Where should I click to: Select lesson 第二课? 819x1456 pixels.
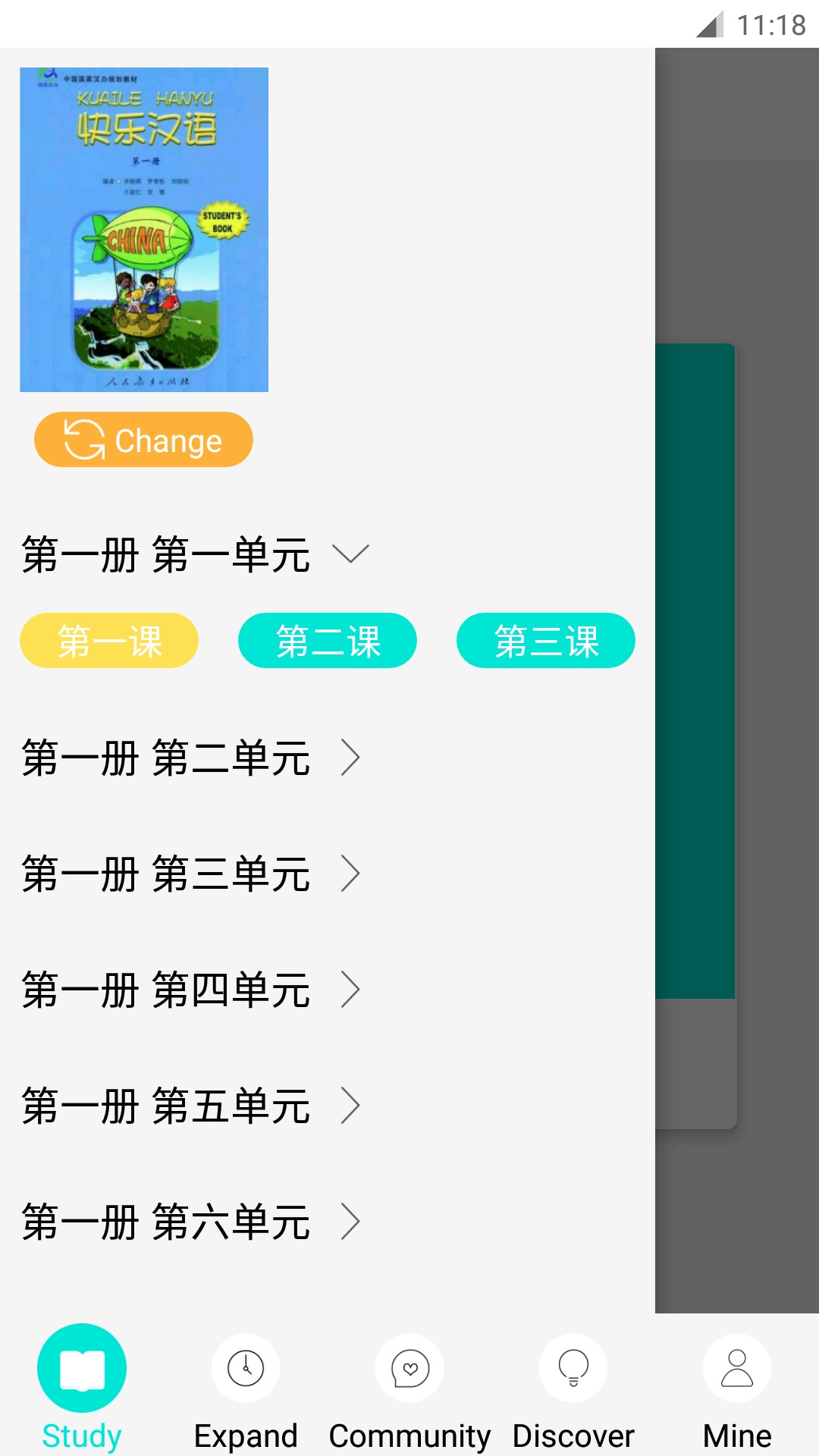[x=327, y=641]
